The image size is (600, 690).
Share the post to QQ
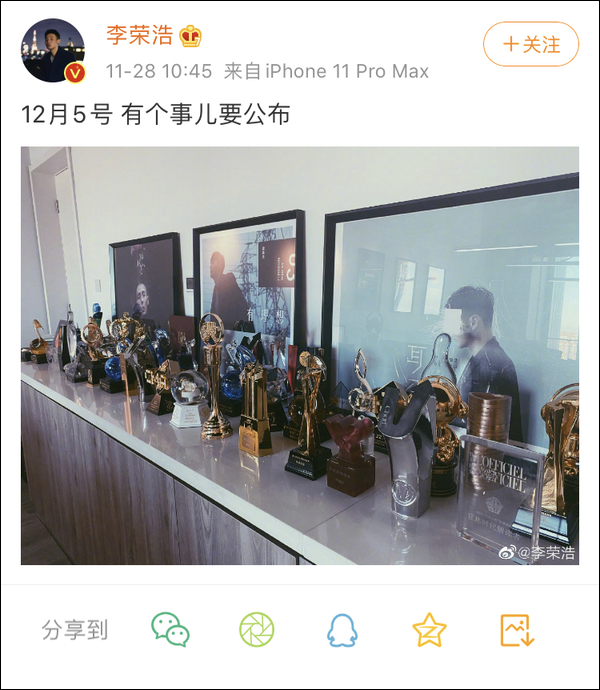(x=343, y=630)
